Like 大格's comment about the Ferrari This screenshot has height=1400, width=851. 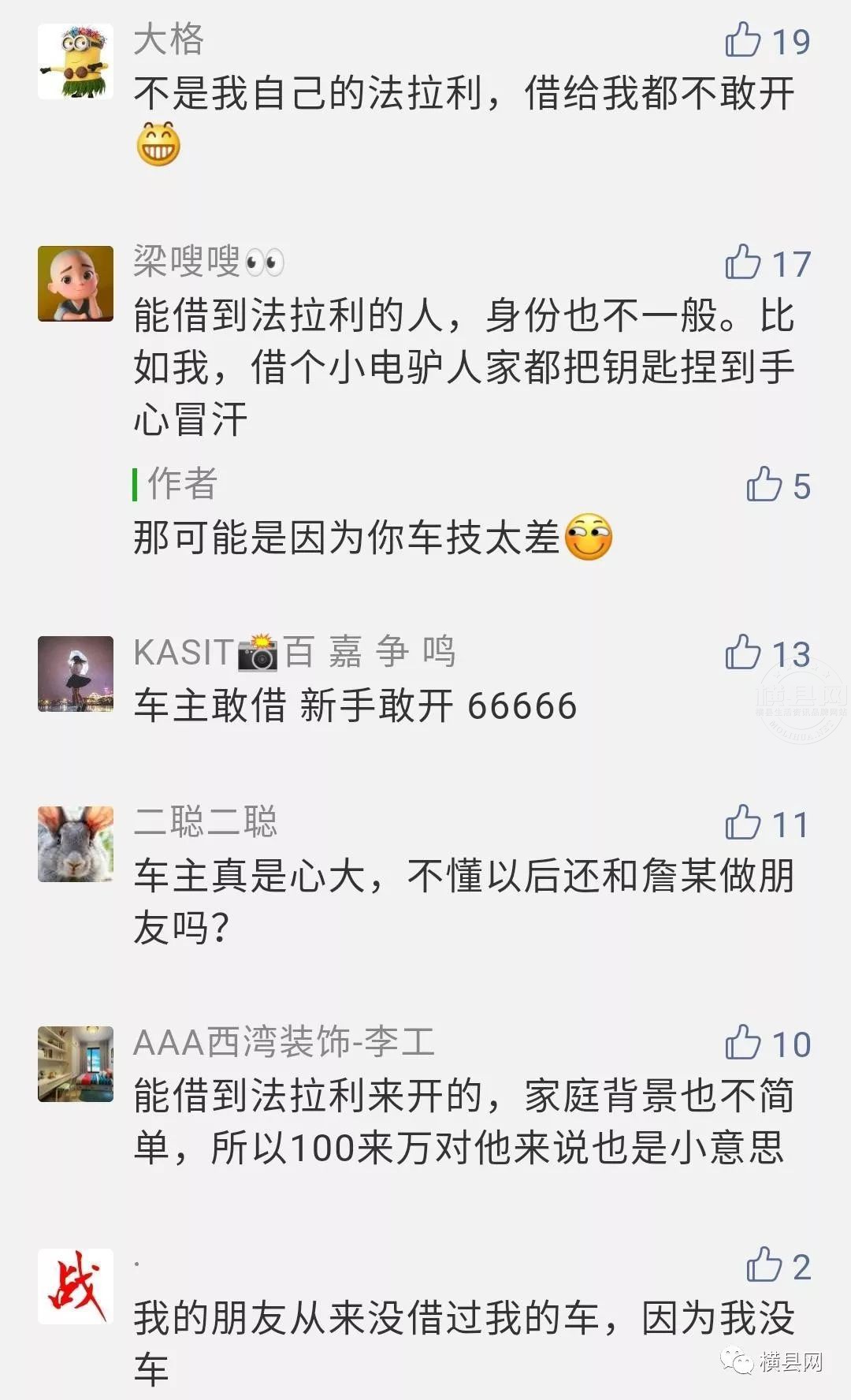(x=743, y=40)
